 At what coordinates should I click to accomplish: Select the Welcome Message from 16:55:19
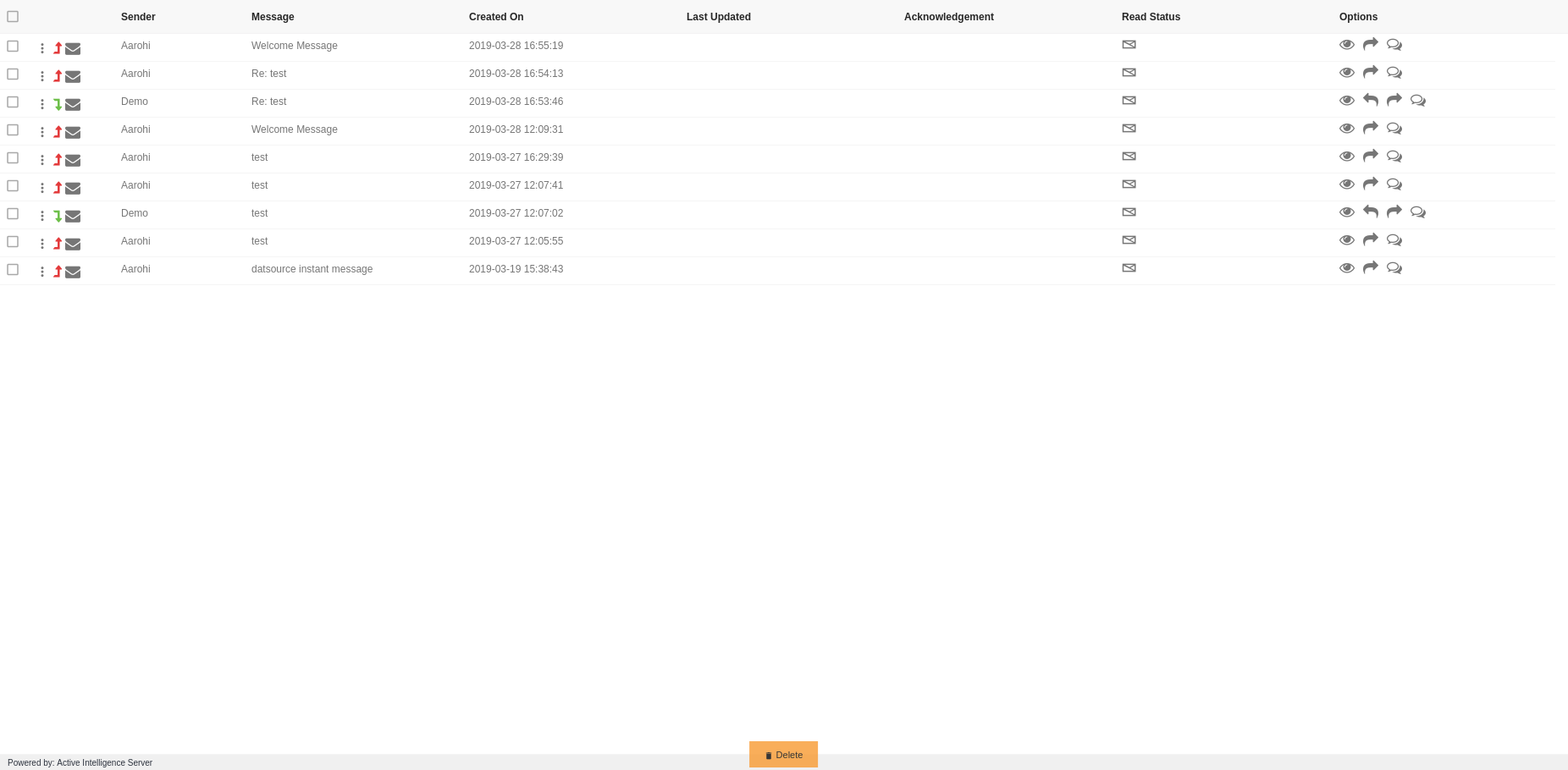(13, 47)
